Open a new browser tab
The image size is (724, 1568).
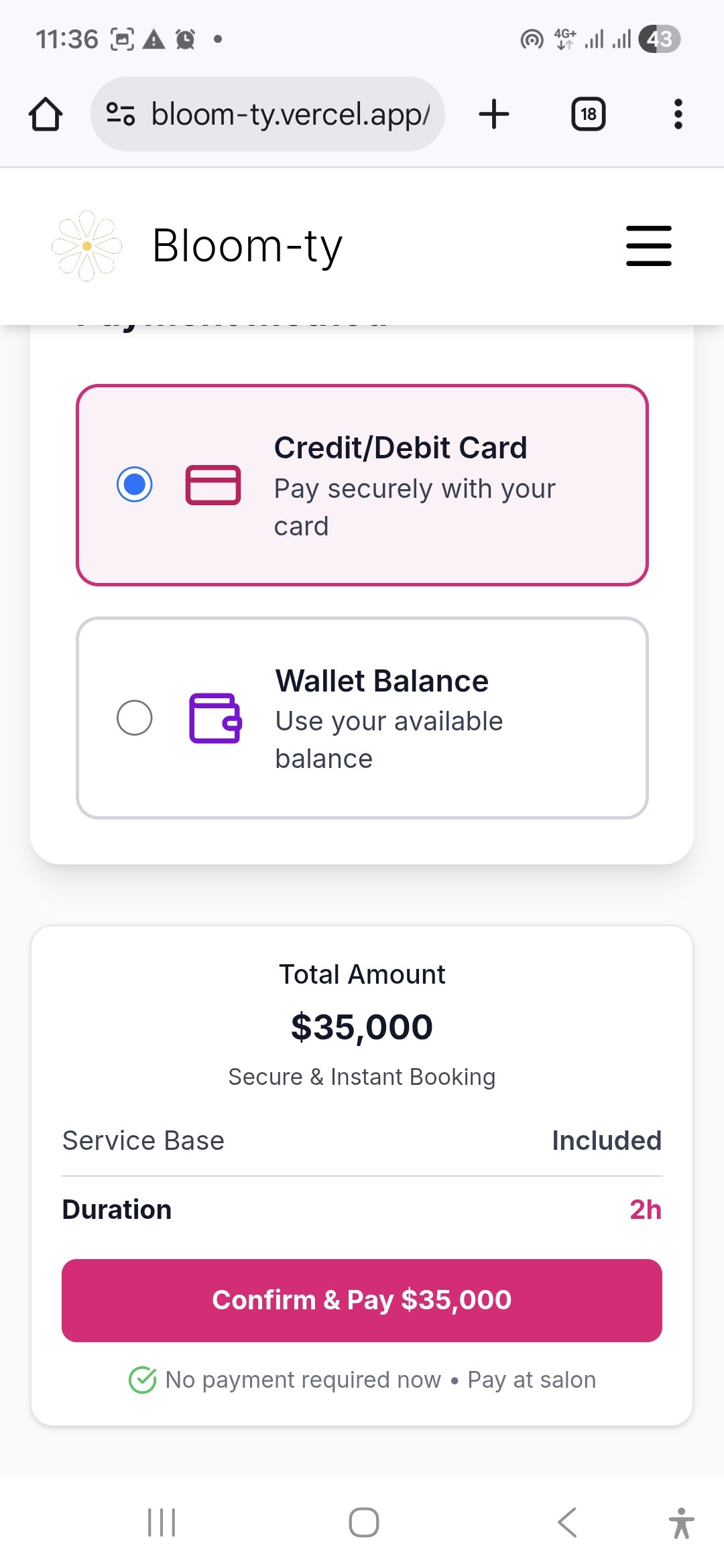click(494, 114)
